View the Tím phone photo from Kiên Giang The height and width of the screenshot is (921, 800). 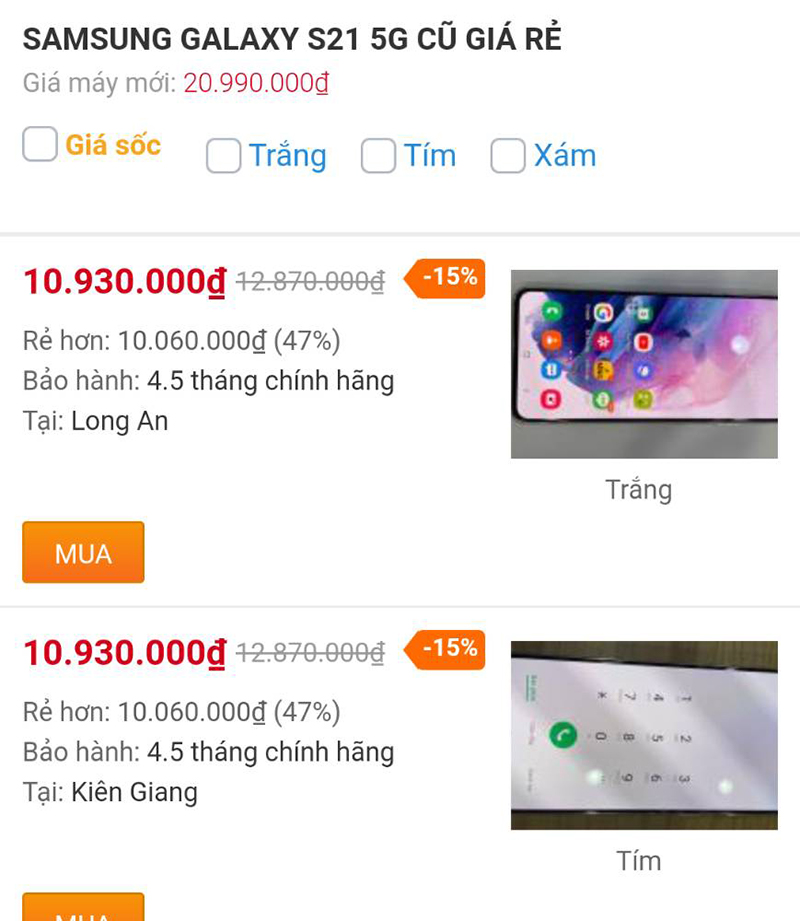pos(644,735)
